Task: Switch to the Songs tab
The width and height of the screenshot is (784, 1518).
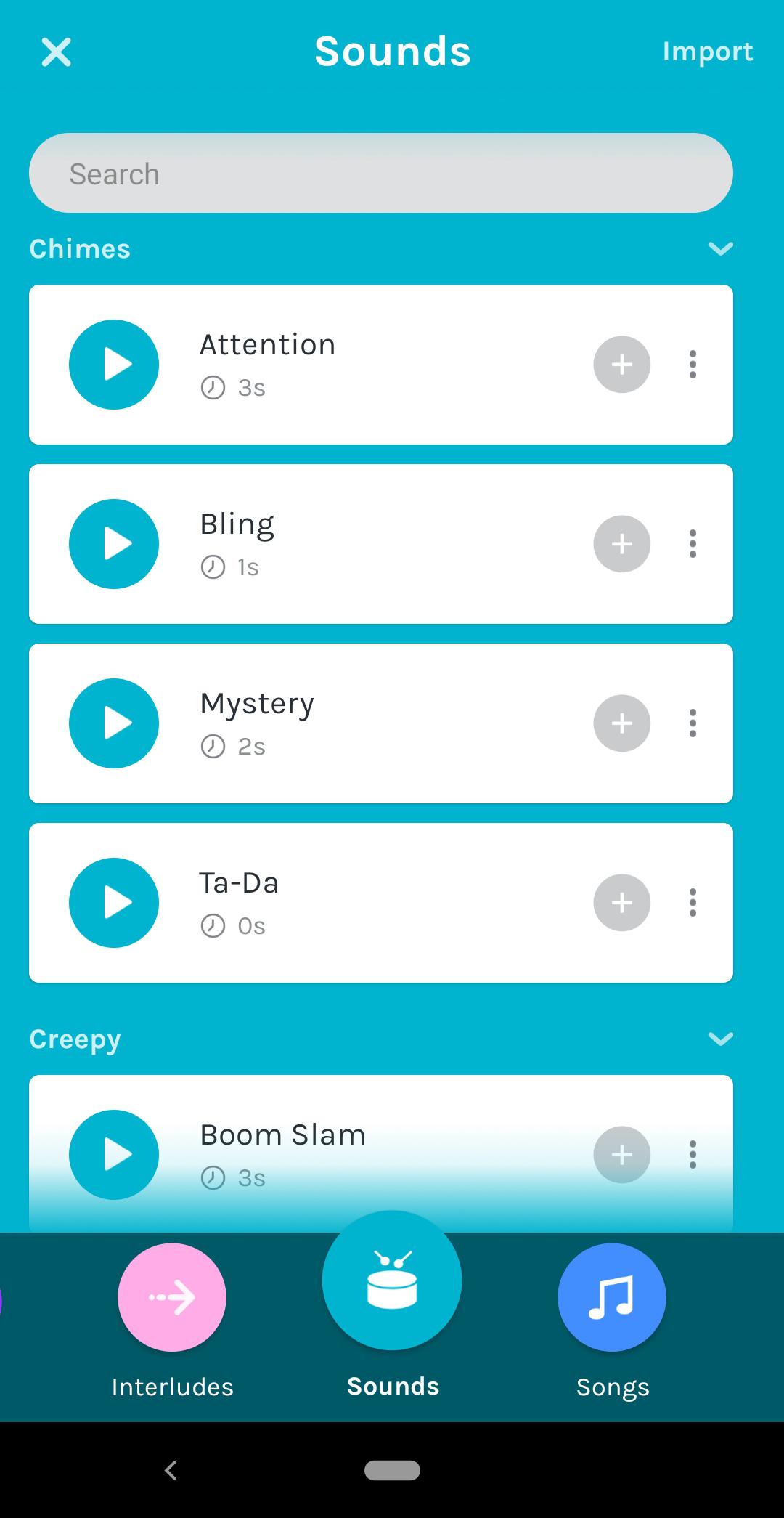Action: tap(612, 1298)
